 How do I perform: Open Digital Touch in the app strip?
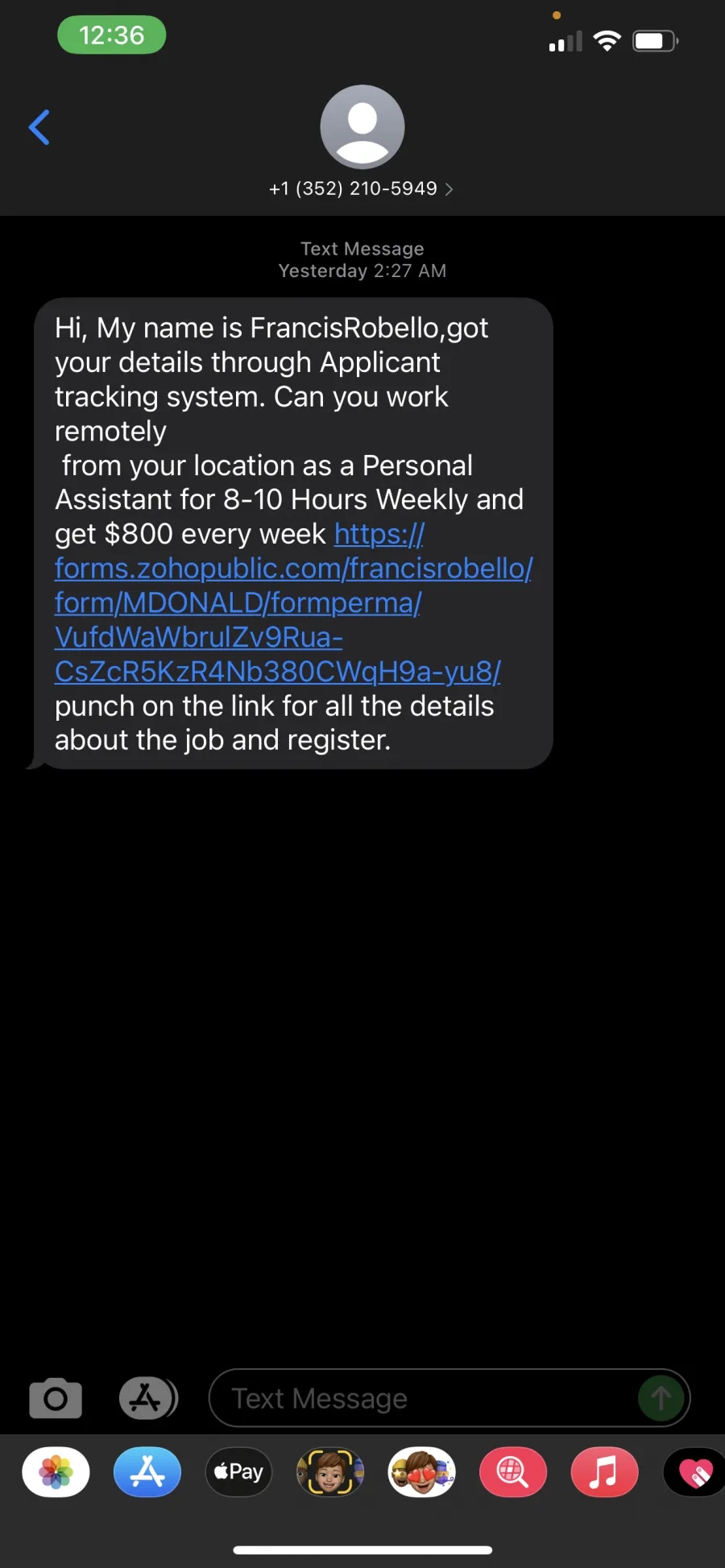(x=694, y=1472)
